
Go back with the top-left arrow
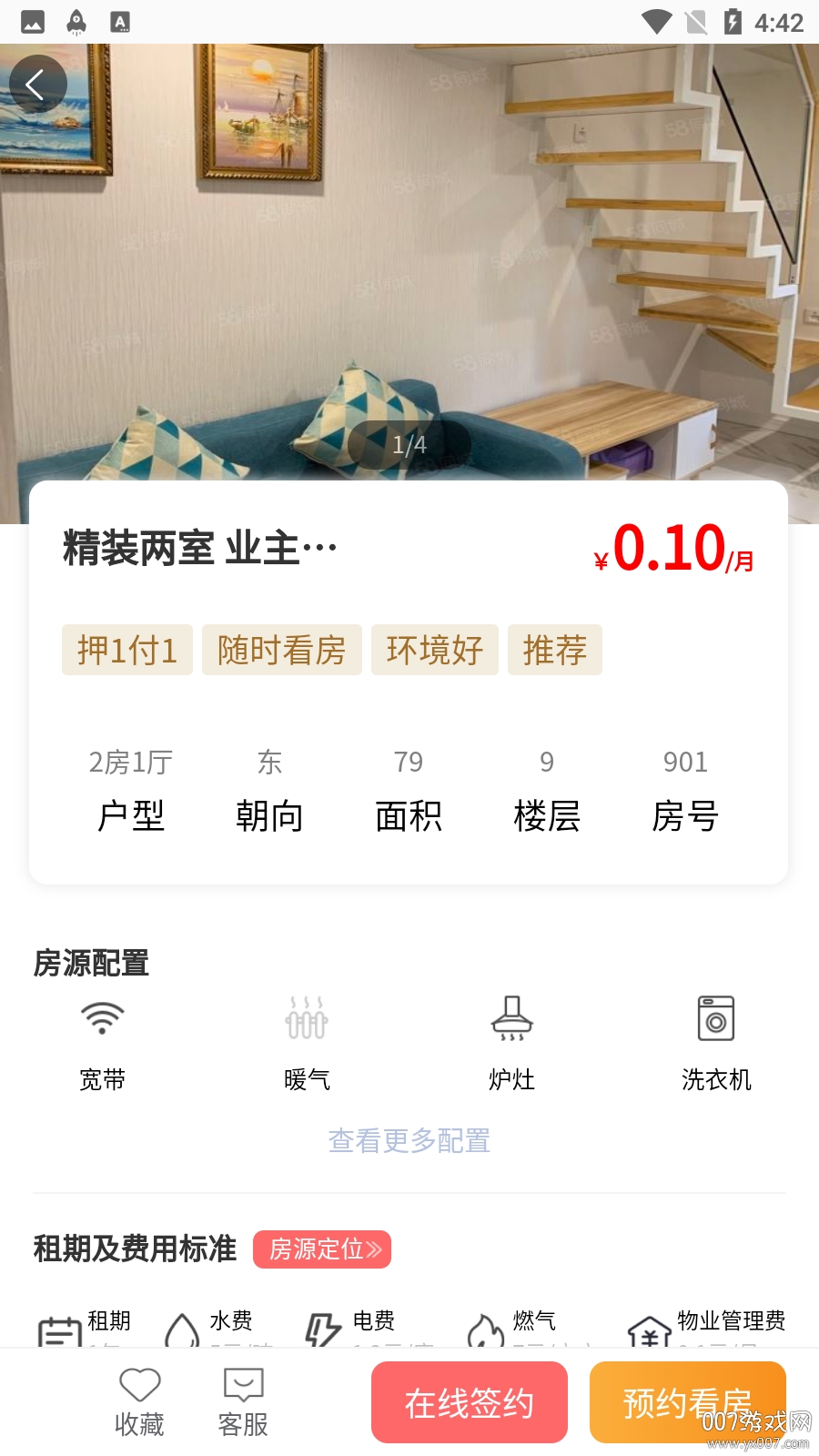[x=38, y=84]
